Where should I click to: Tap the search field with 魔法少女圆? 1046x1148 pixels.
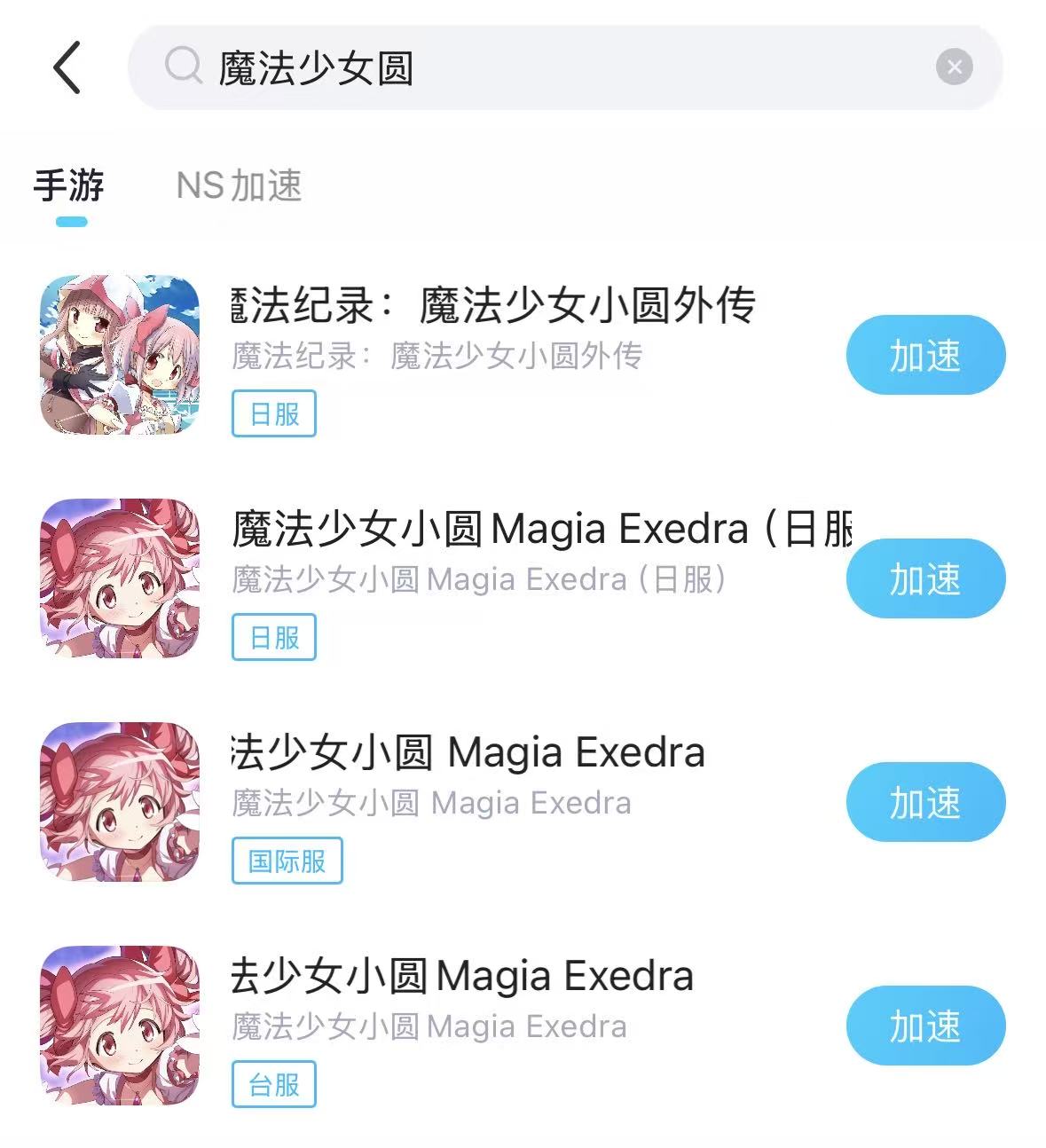click(x=532, y=67)
